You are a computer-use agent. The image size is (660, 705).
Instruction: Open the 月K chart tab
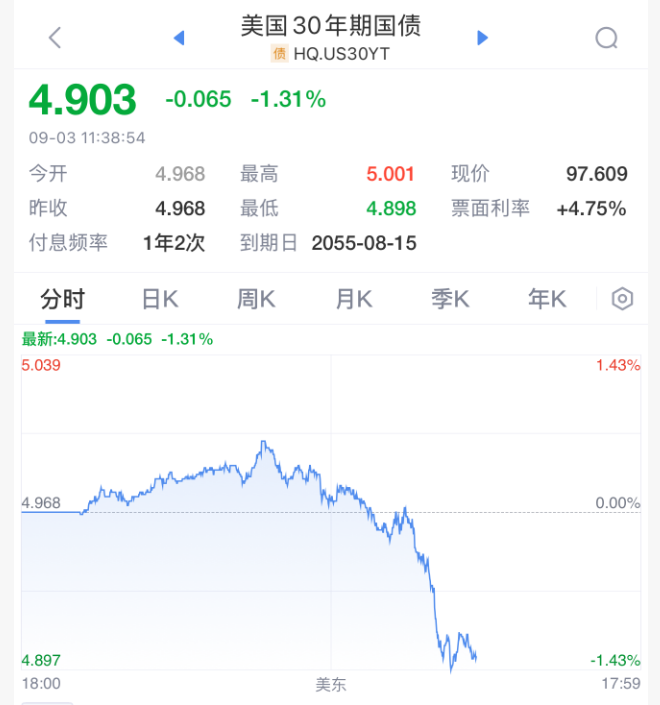click(x=353, y=298)
